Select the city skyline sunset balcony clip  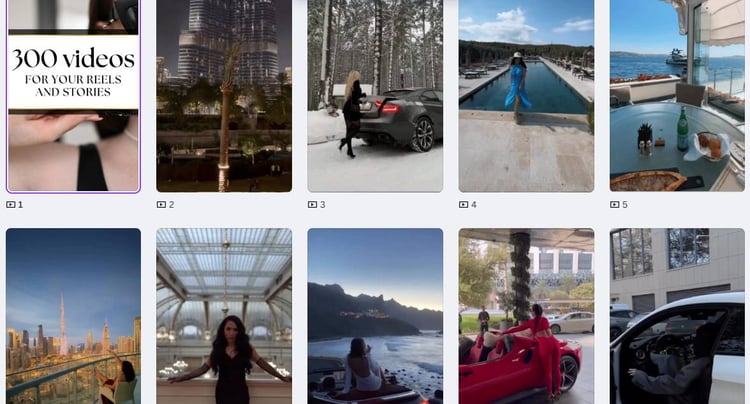(x=73, y=315)
